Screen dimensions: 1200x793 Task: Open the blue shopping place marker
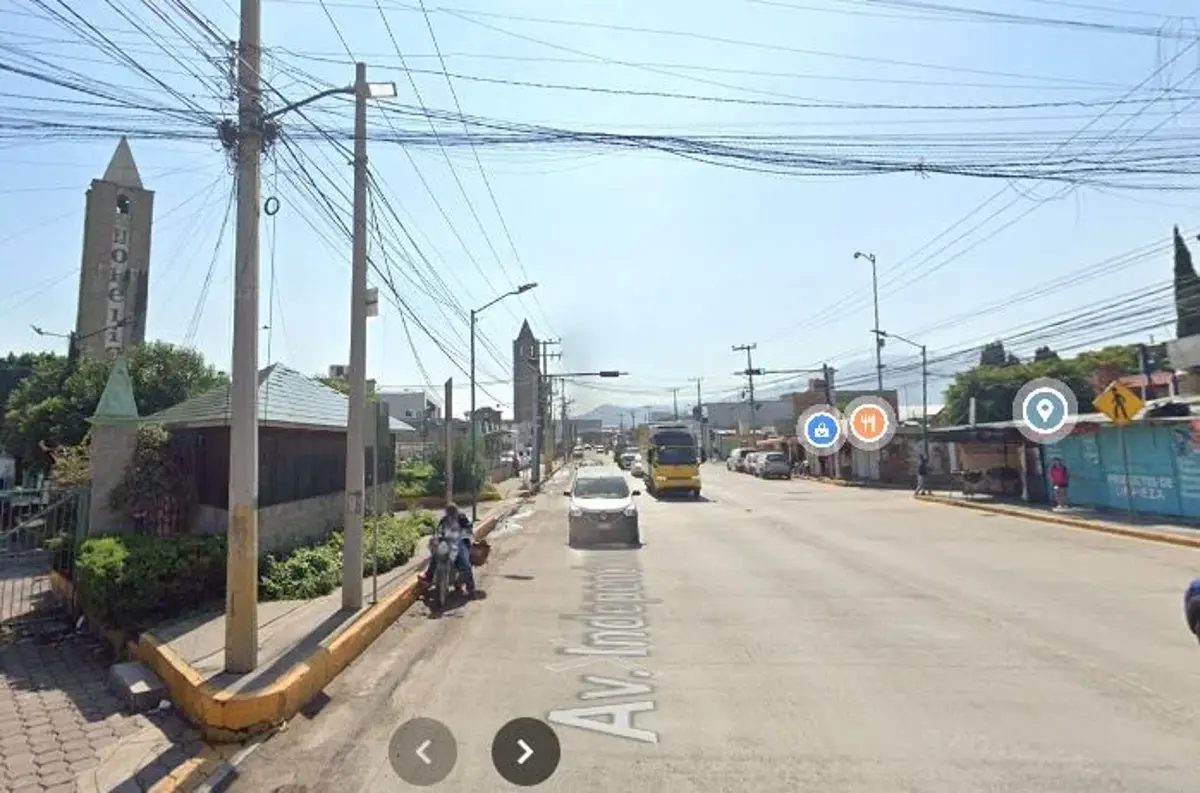(822, 429)
